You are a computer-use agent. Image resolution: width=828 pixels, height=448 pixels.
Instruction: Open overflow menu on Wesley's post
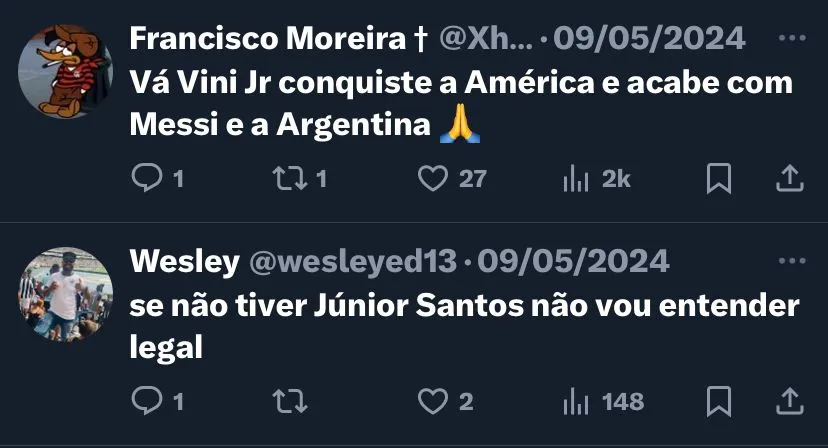791,262
